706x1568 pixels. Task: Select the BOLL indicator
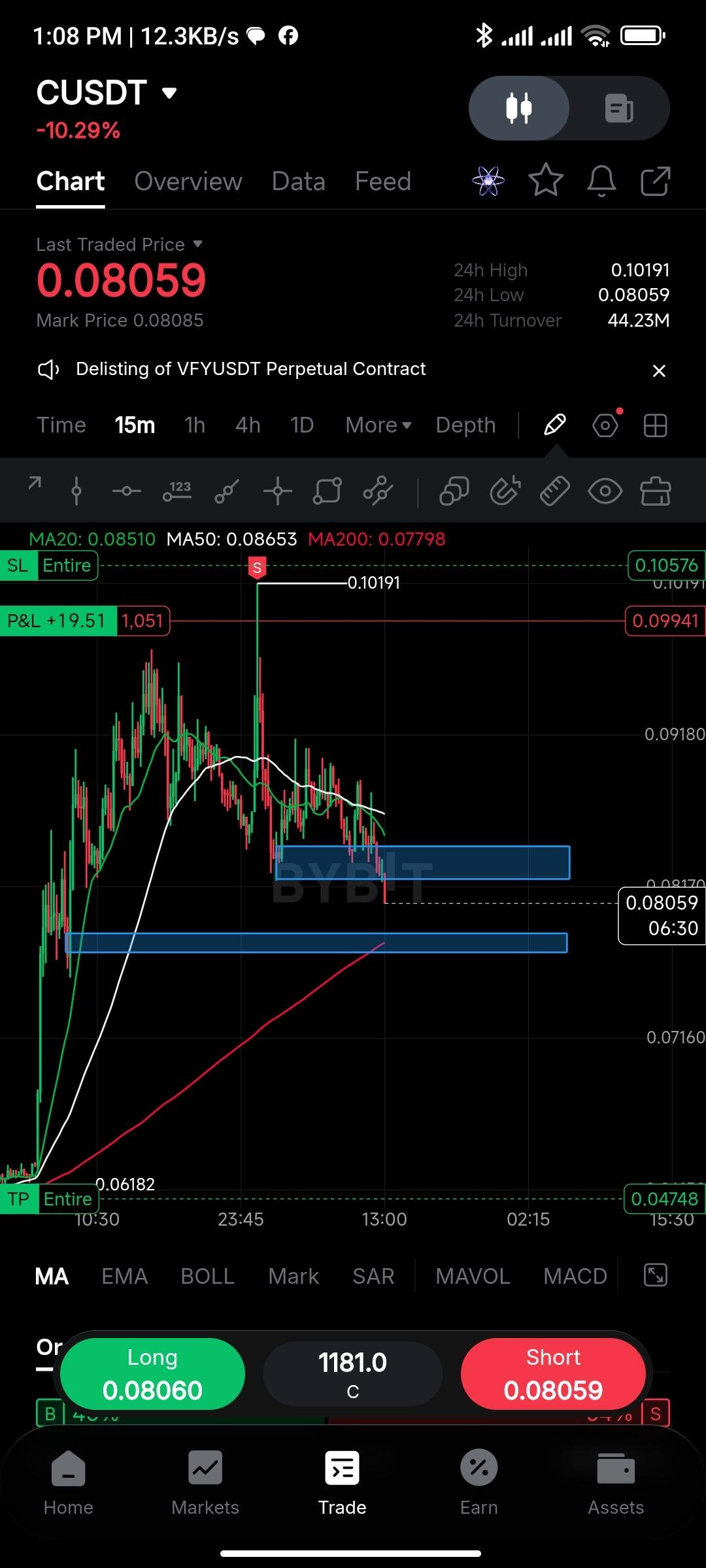tap(207, 1276)
